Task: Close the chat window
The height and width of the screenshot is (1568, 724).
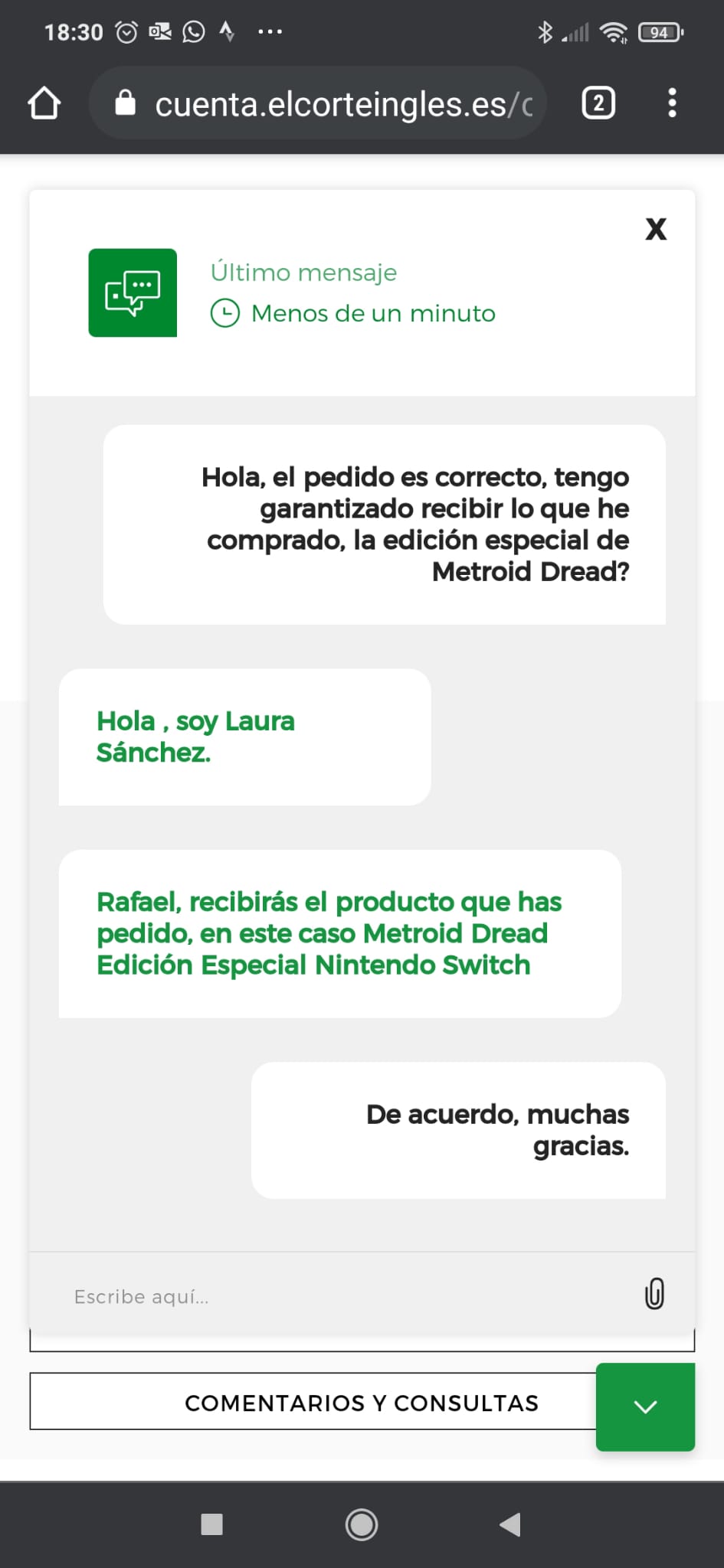Action: 656,229
